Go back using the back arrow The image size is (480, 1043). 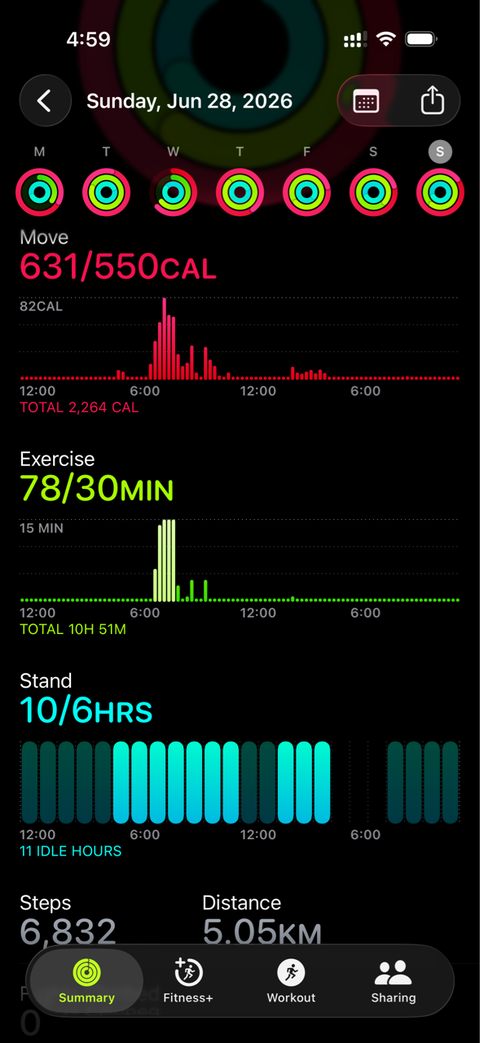(x=45, y=101)
